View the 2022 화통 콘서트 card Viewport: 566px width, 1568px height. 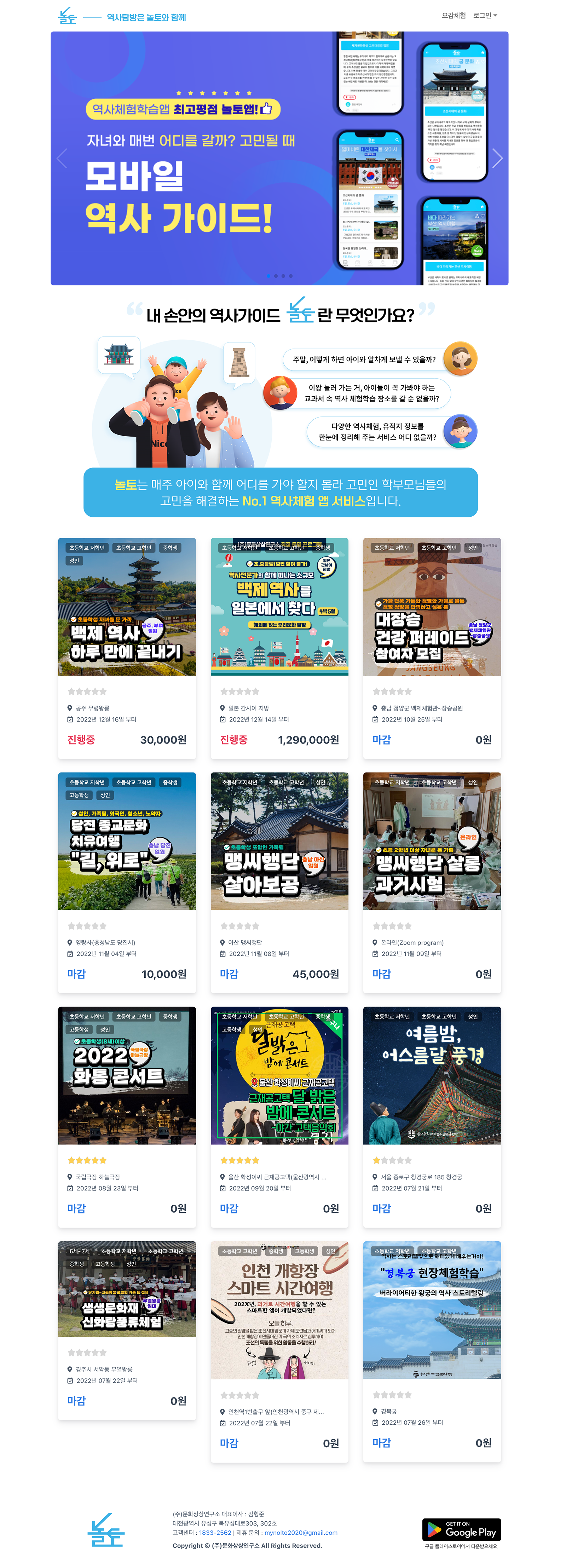pos(127,1075)
